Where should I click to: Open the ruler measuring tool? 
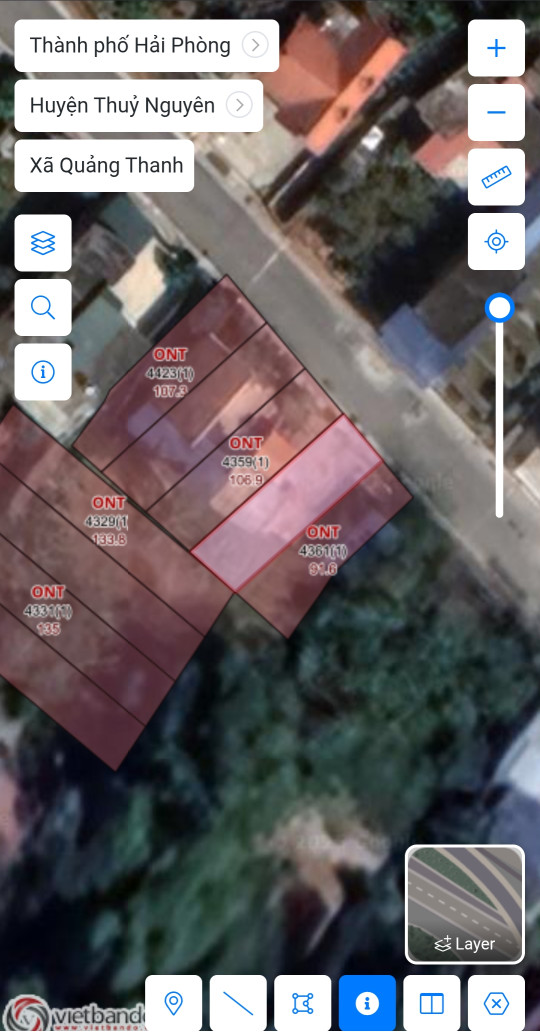pos(496,177)
